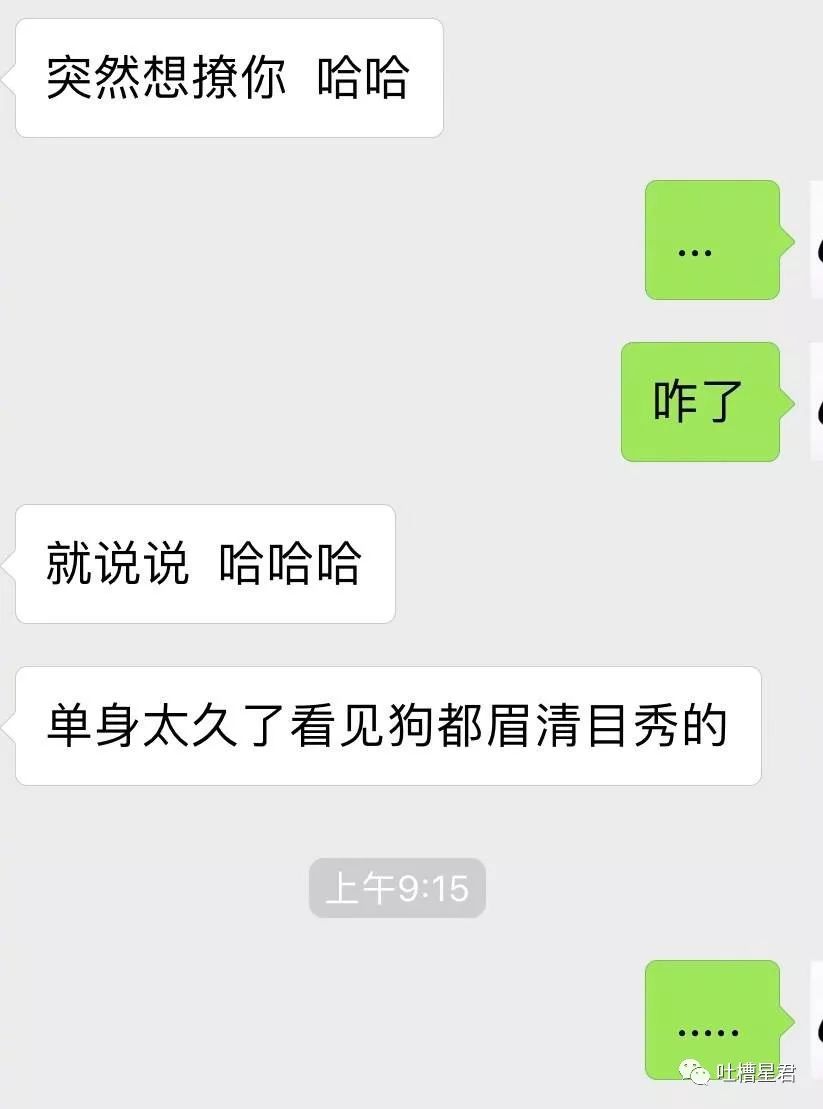Select the message '突然想撩你 哈哈'
This screenshot has height=1109, width=823.
(x=228, y=77)
